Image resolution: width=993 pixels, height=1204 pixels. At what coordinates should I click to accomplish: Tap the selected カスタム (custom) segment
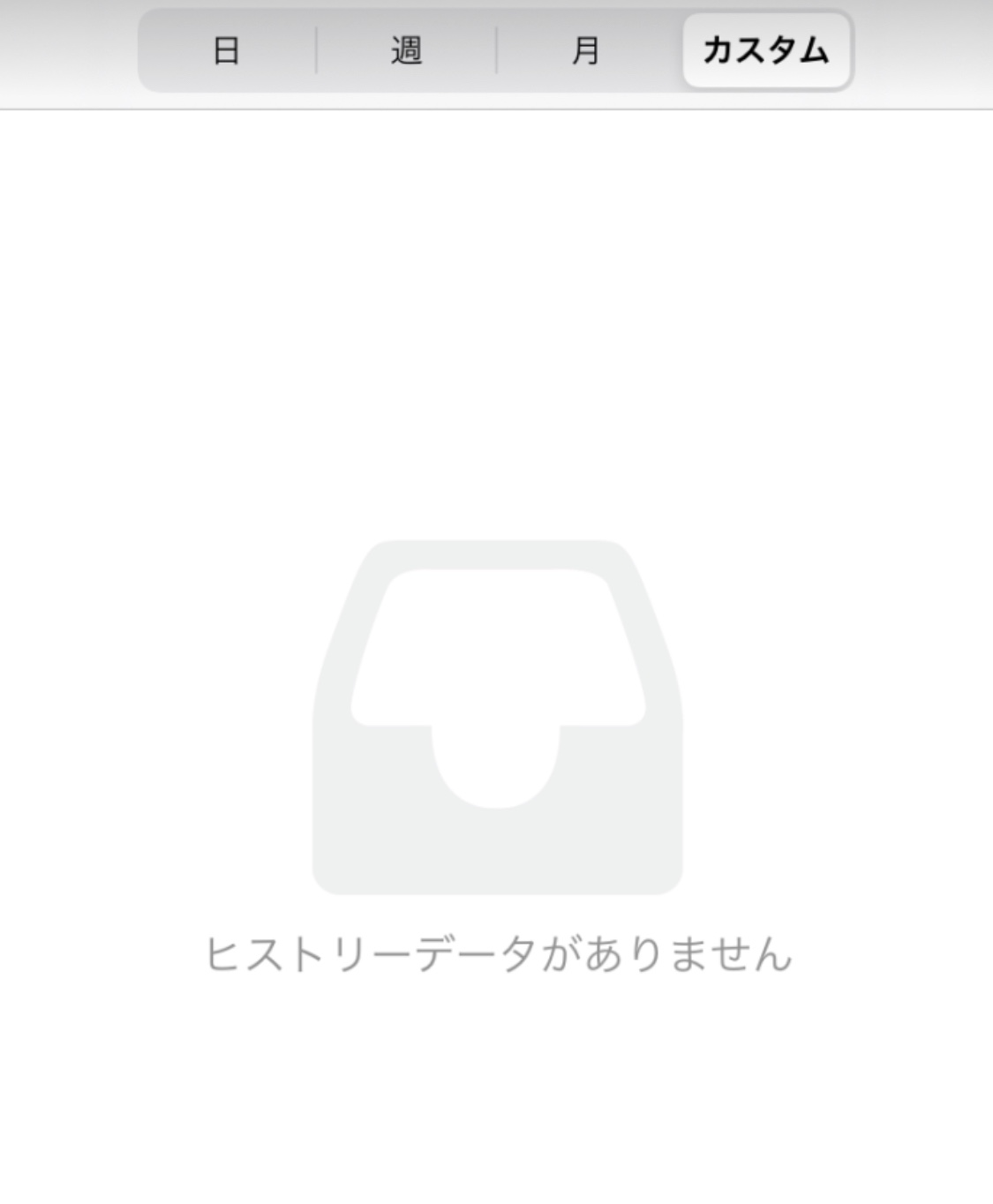765,50
